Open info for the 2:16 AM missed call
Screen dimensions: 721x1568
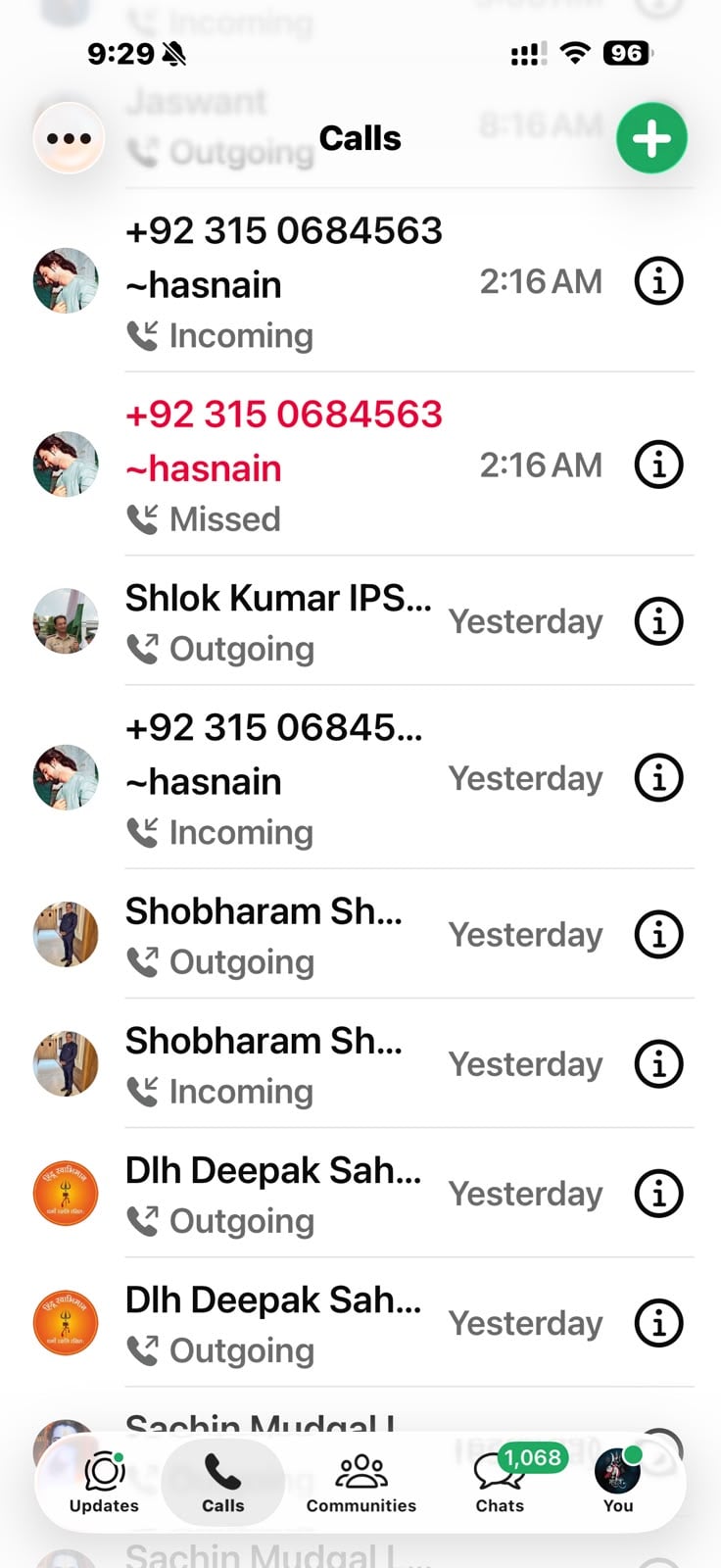point(658,465)
